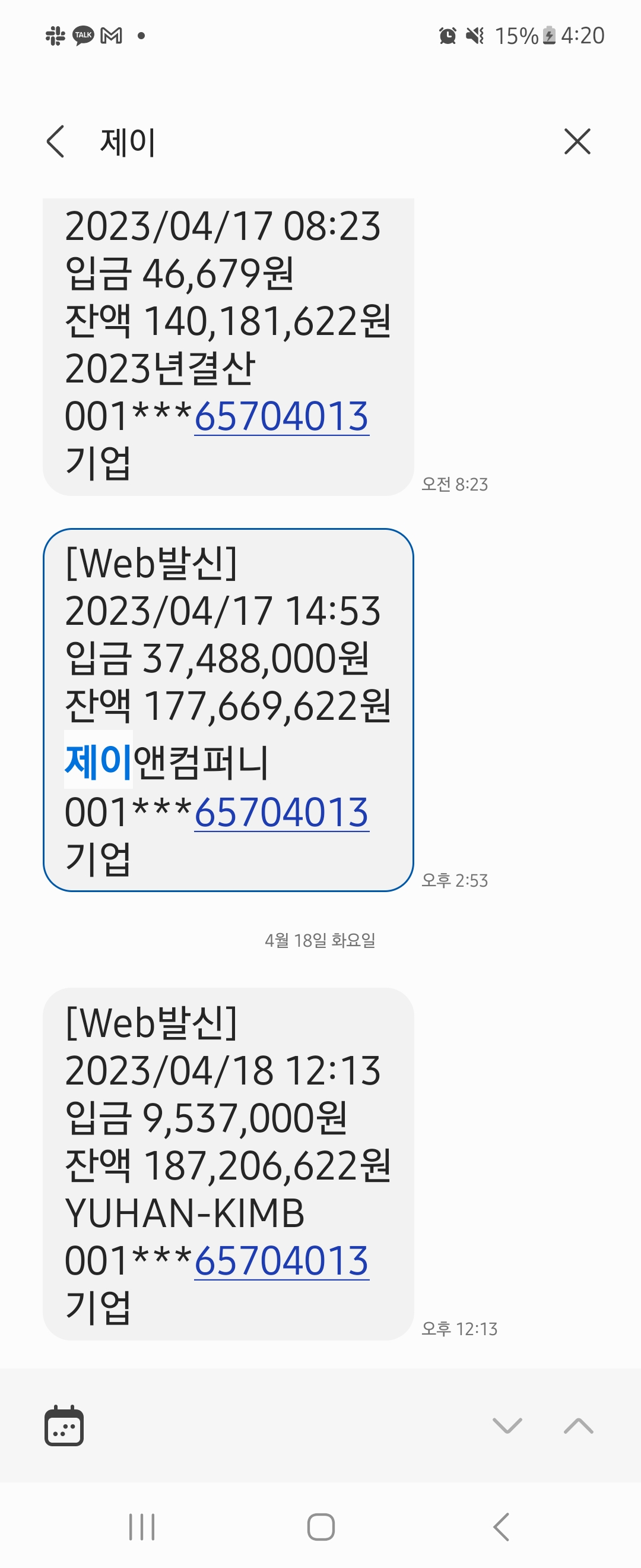The image size is (641, 1568).
Task: Tap number link in 2023년결산 message
Action: tap(281, 417)
